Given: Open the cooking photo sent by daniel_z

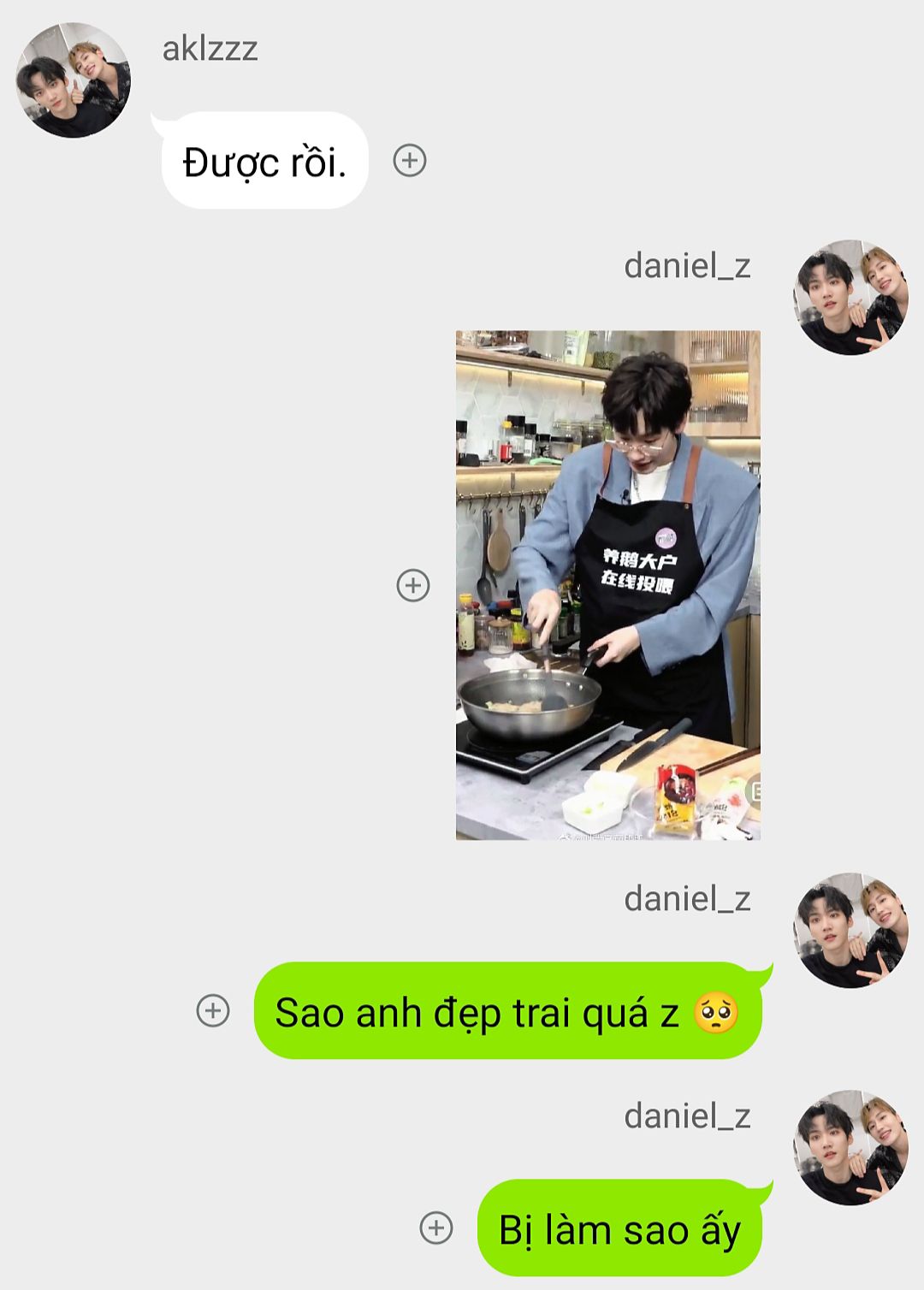Looking at the screenshot, I should click(x=607, y=585).
